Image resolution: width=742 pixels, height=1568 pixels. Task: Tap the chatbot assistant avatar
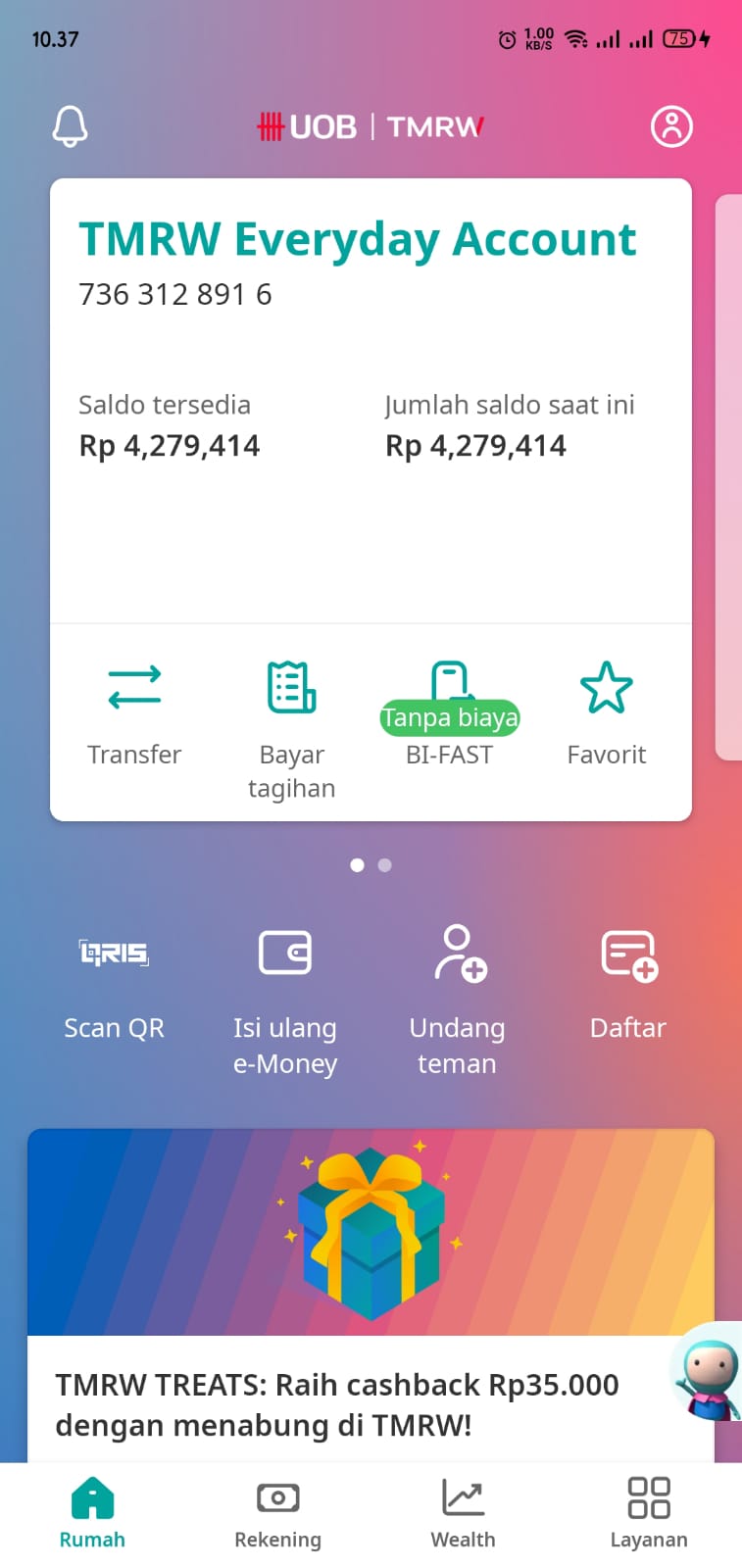pos(708,1372)
